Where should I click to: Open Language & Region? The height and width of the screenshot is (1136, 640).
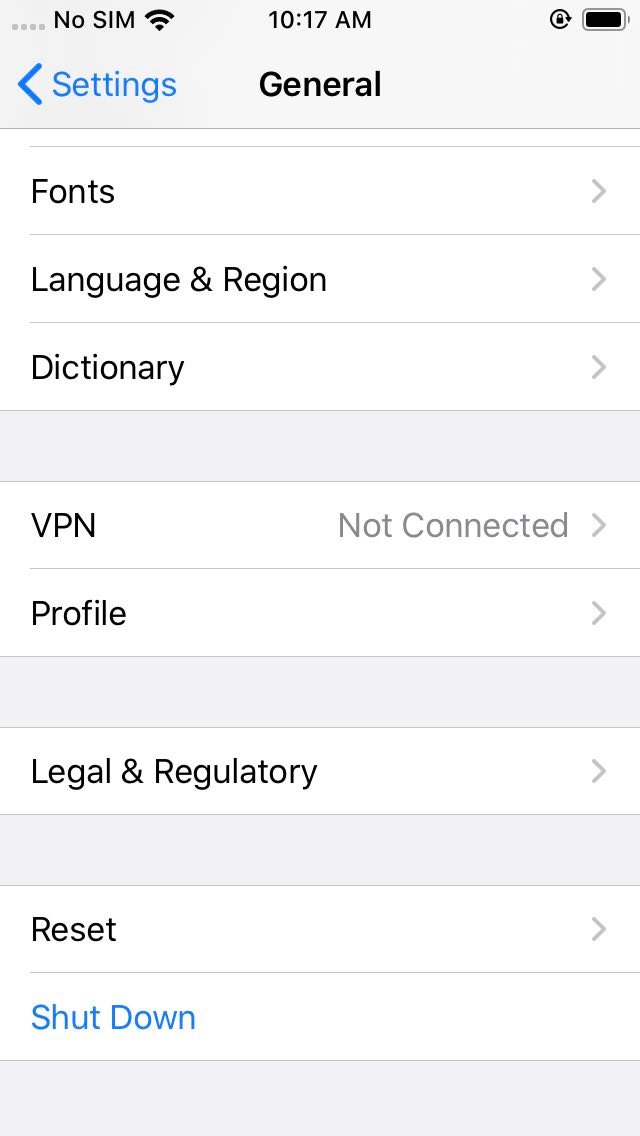[x=320, y=279]
